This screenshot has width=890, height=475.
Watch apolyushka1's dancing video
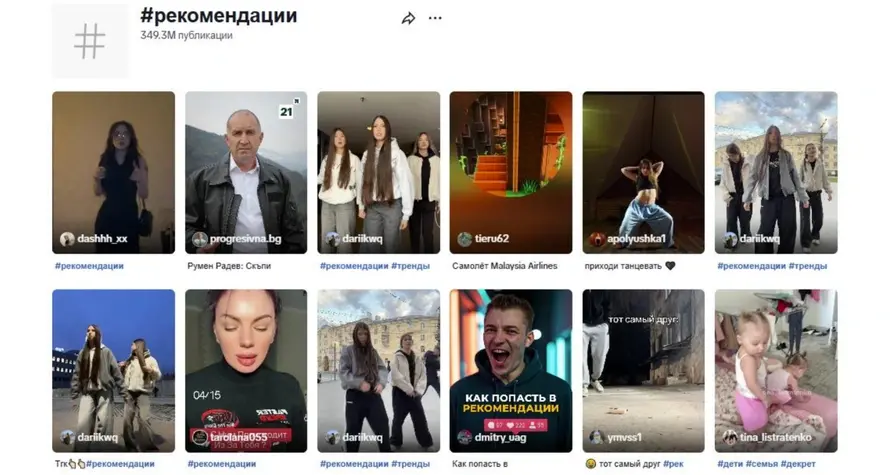click(x=643, y=170)
